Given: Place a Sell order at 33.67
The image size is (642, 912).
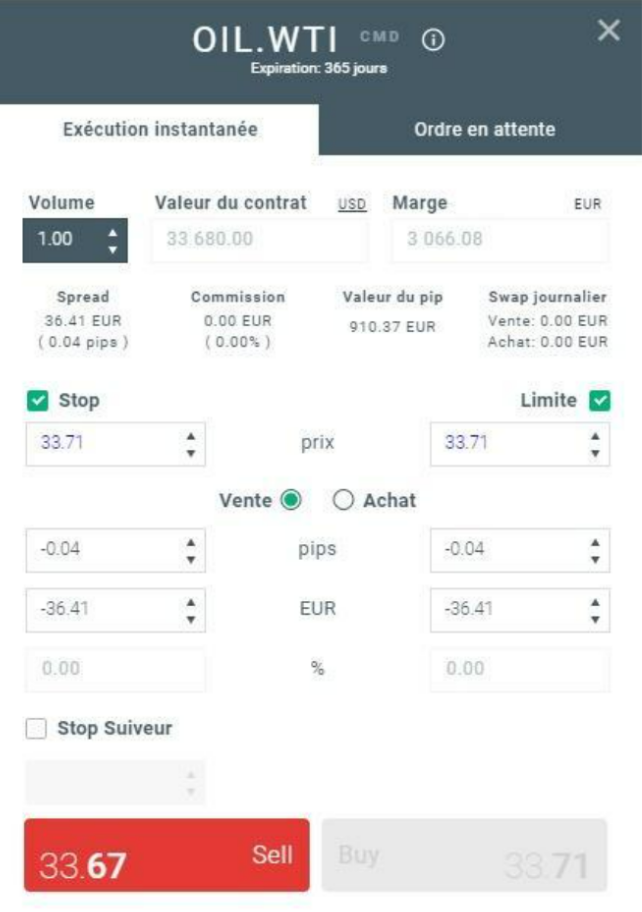Looking at the screenshot, I should coord(167,855).
